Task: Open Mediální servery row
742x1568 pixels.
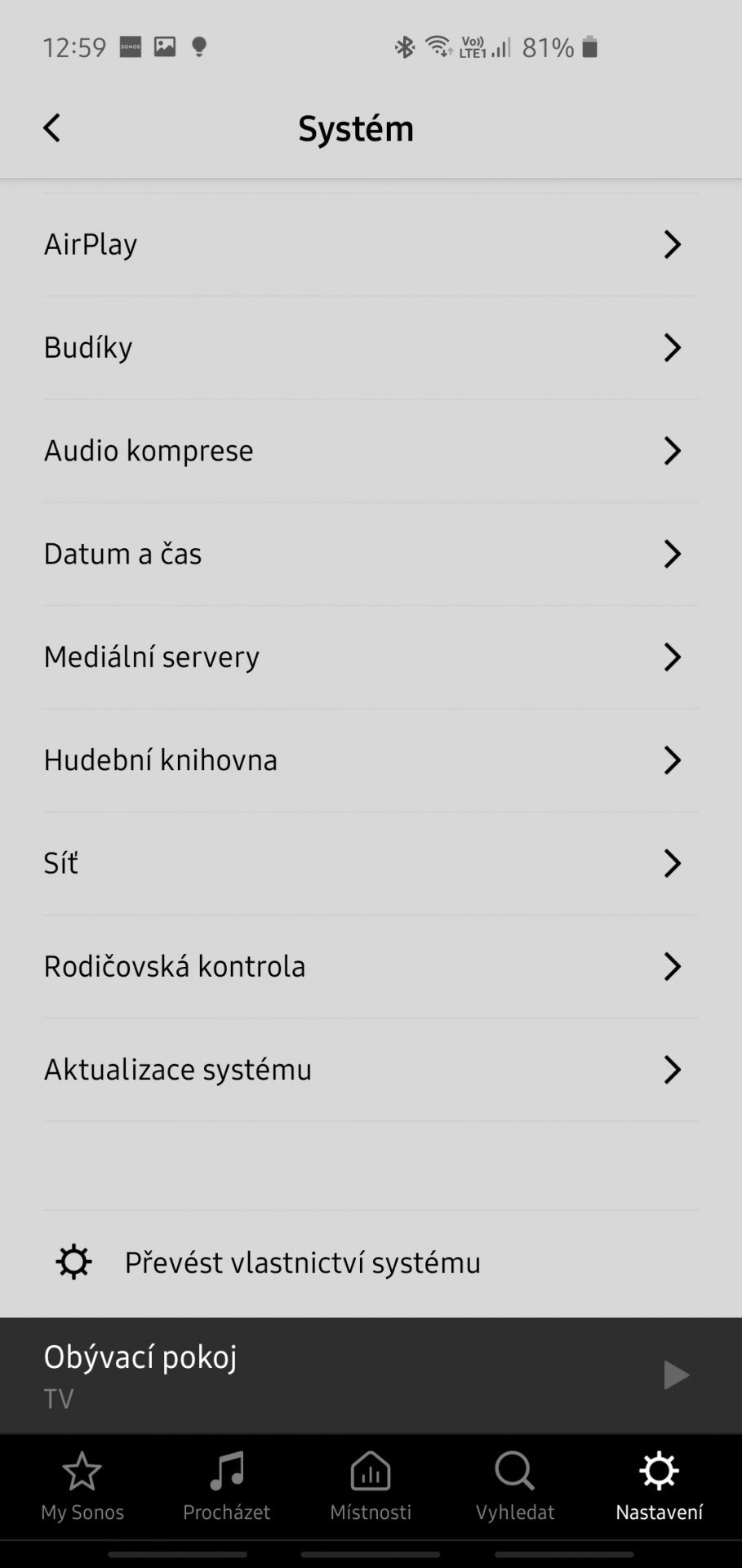Action: coord(371,657)
